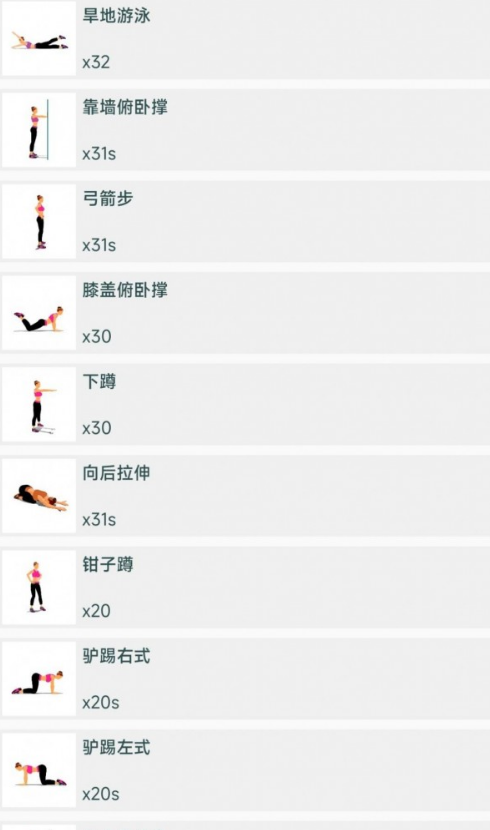Screen dimensions: 490x830
Task: Select the 向后拉伸 stretch row
Action: 245,496
